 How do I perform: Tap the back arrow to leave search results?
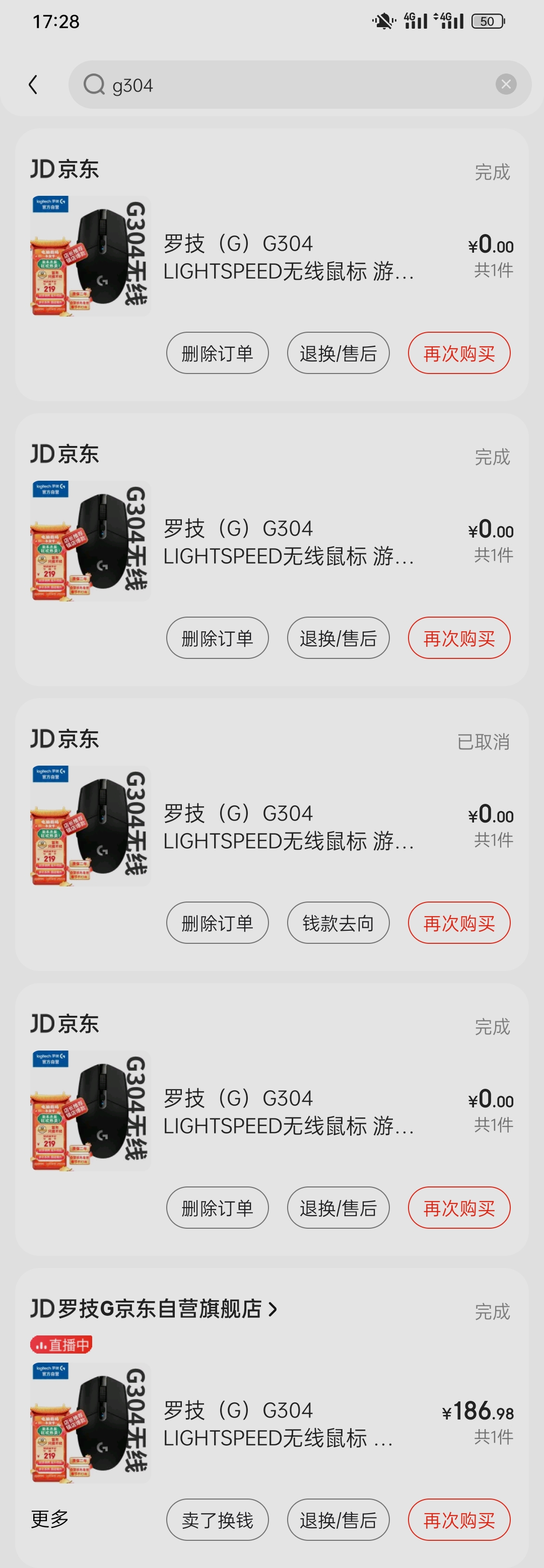[x=35, y=85]
